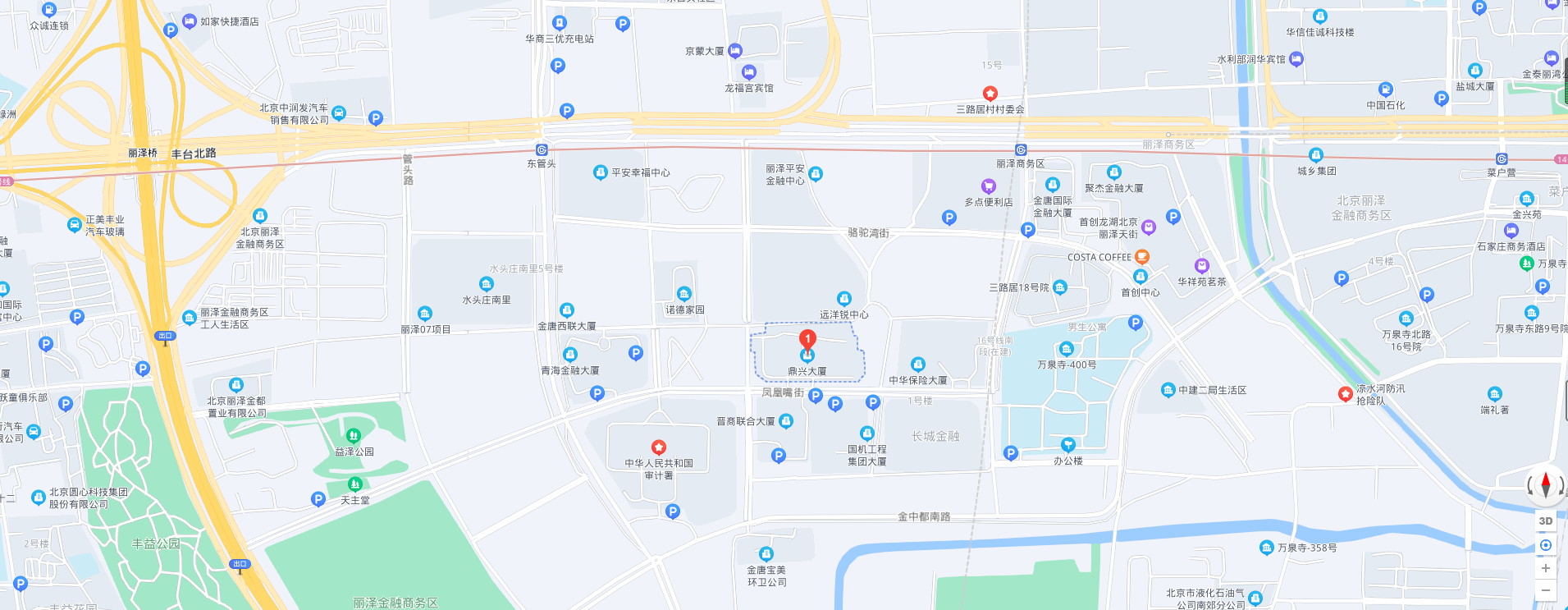The height and width of the screenshot is (610, 1568).
Task: Center the map on my location
Action: click(x=1545, y=545)
